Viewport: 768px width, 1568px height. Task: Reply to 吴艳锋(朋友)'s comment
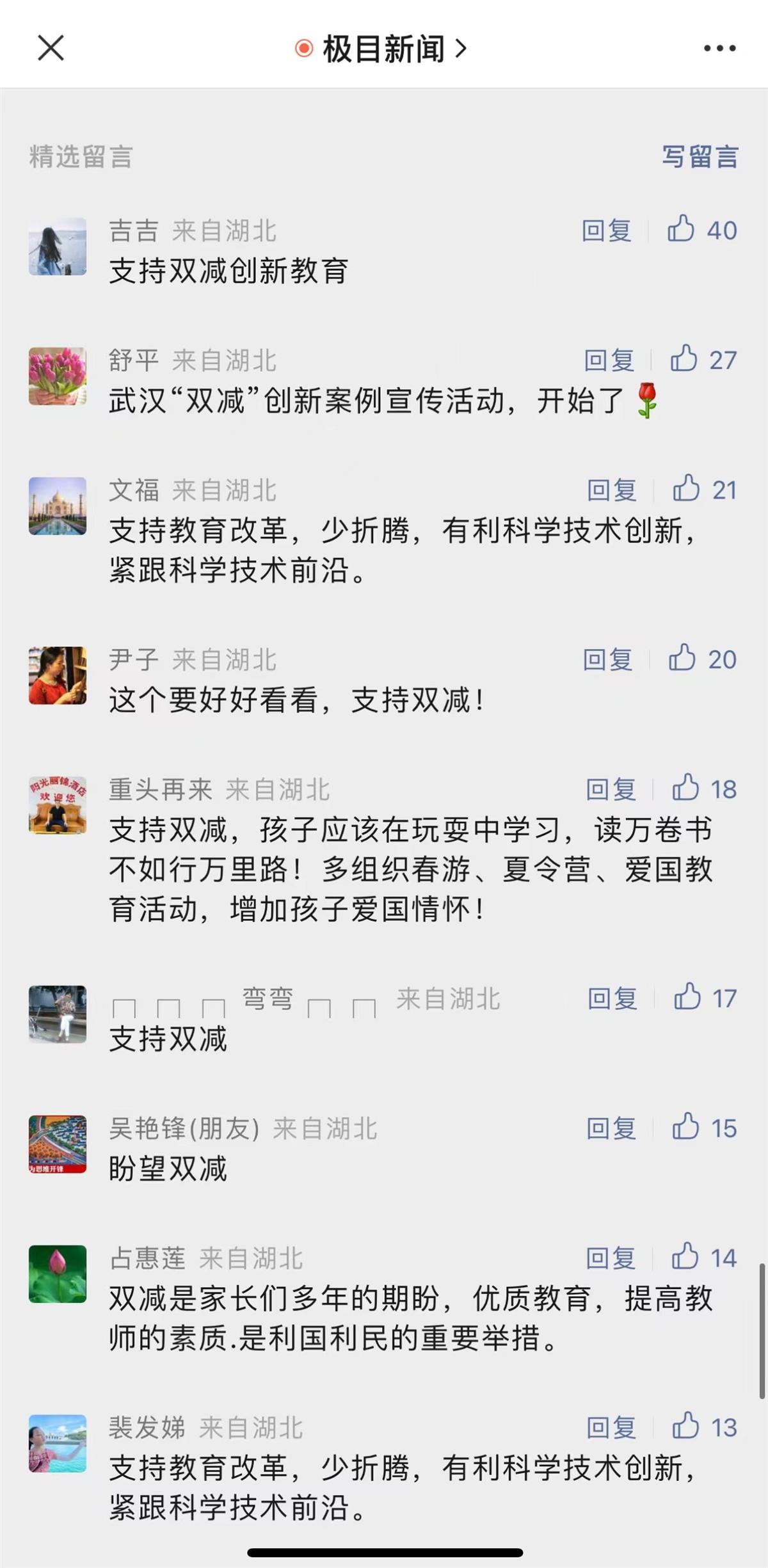[611, 1128]
